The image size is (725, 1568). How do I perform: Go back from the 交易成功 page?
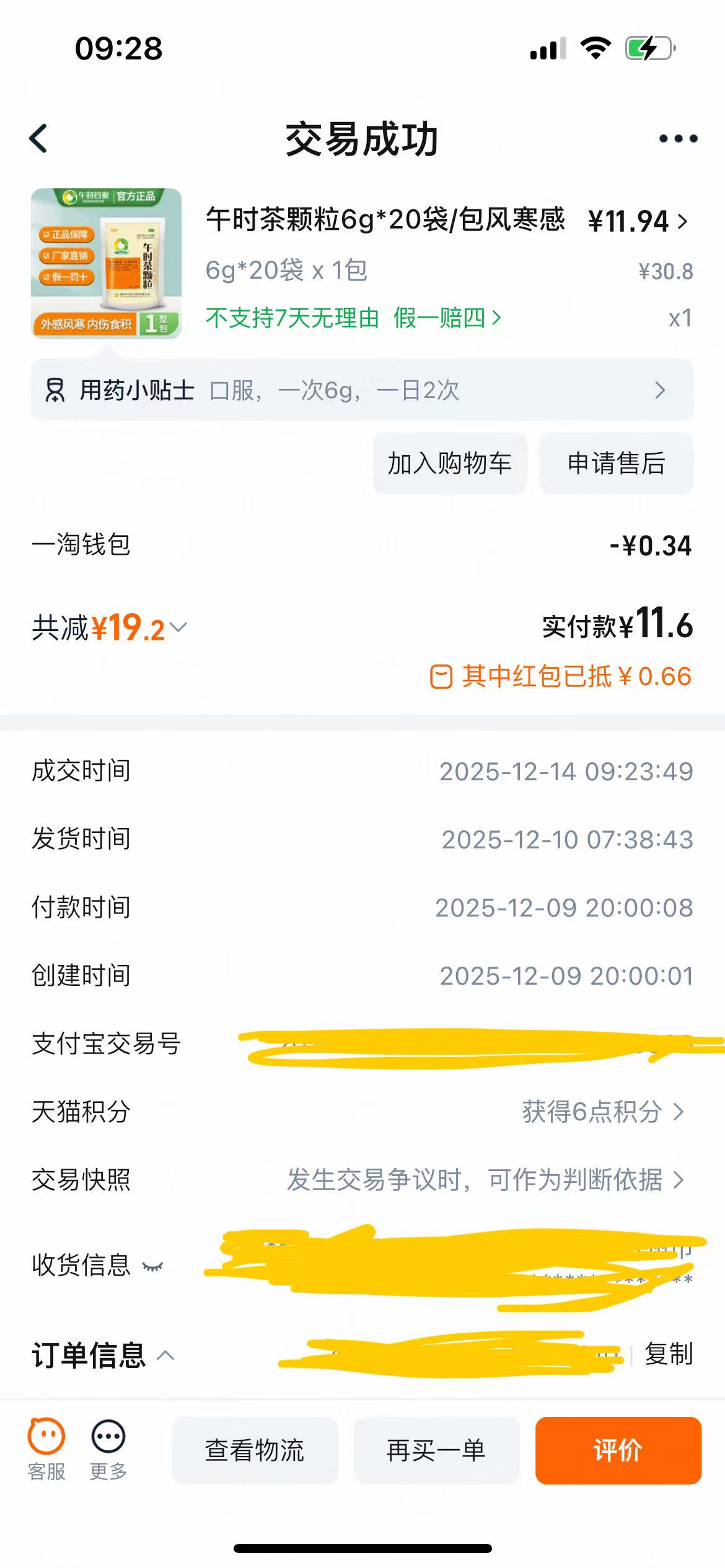(39, 138)
